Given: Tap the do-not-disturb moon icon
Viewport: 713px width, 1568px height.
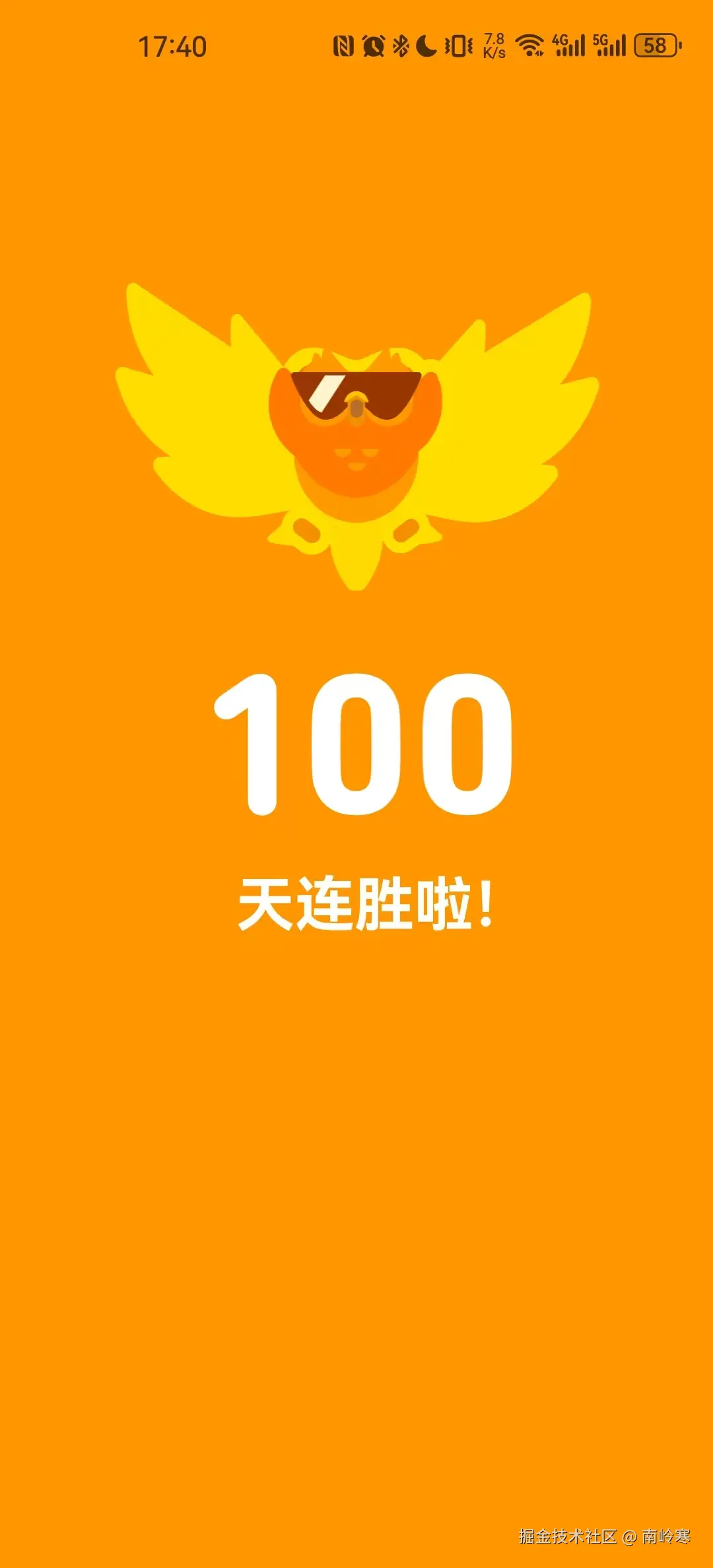Looking at the screenshot, I should click(426, 45).
